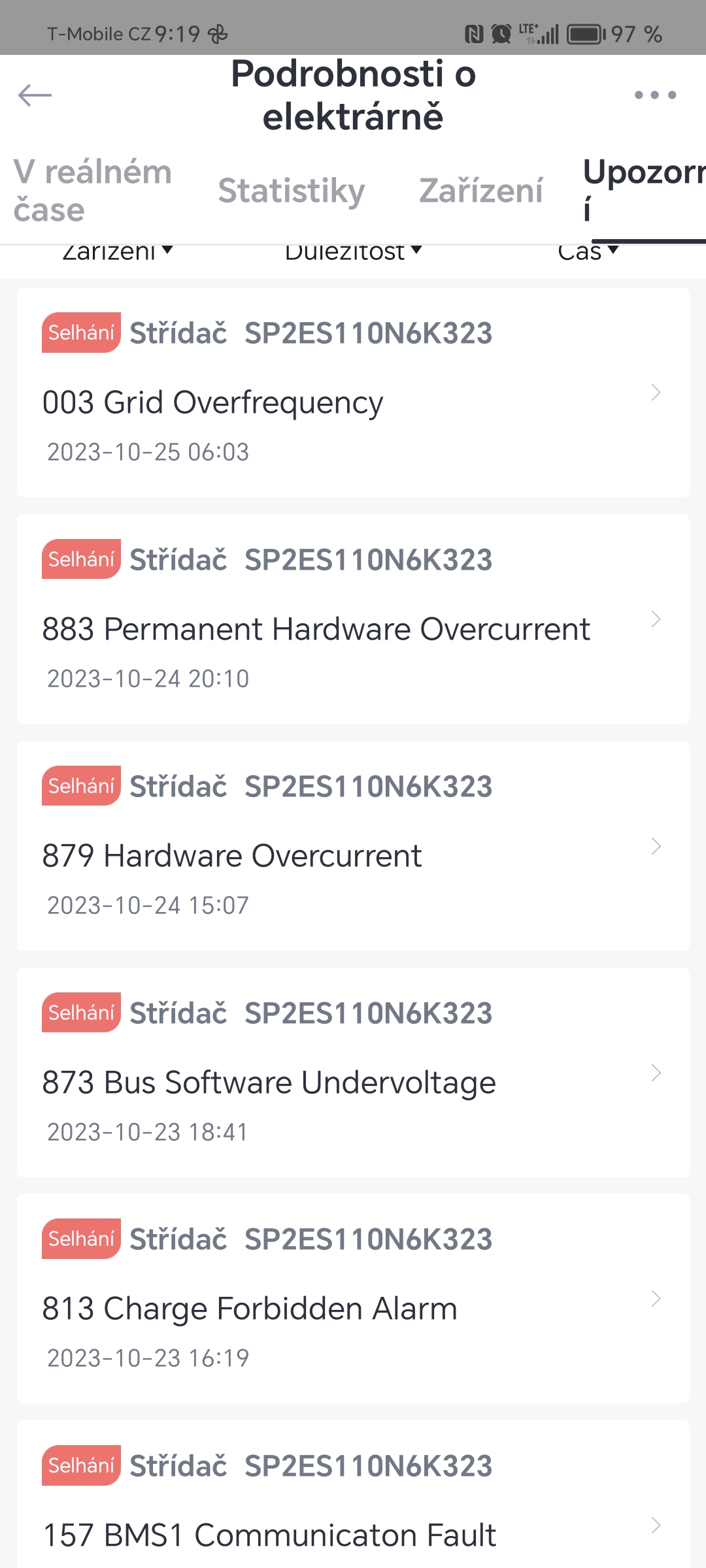The image size is (706, 1568).
Task: Switch to the Statistiky tab
Action: (x=292, y=191)
